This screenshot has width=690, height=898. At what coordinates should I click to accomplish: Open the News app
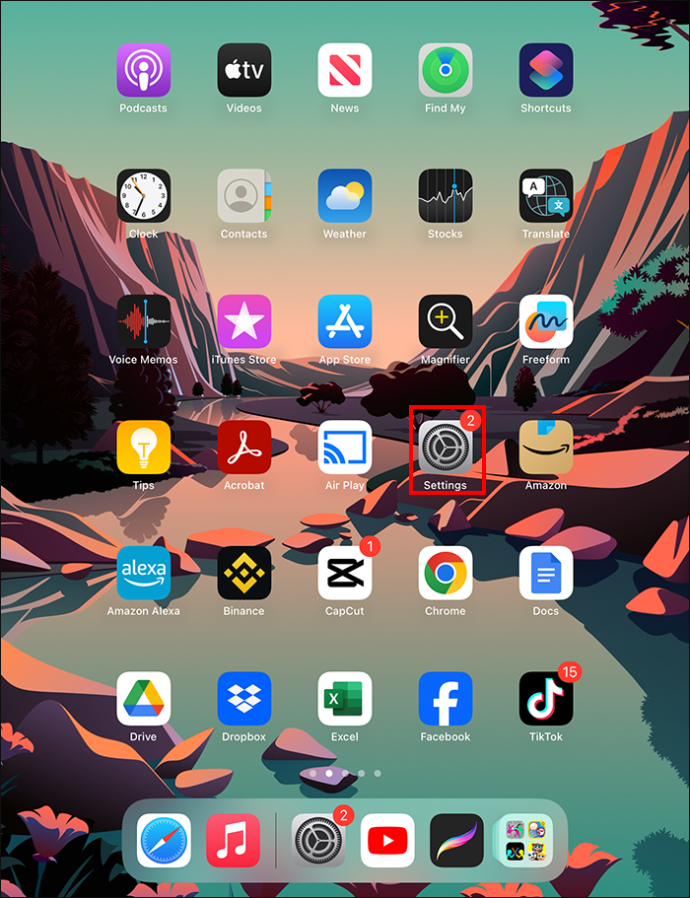click(344, 71)
